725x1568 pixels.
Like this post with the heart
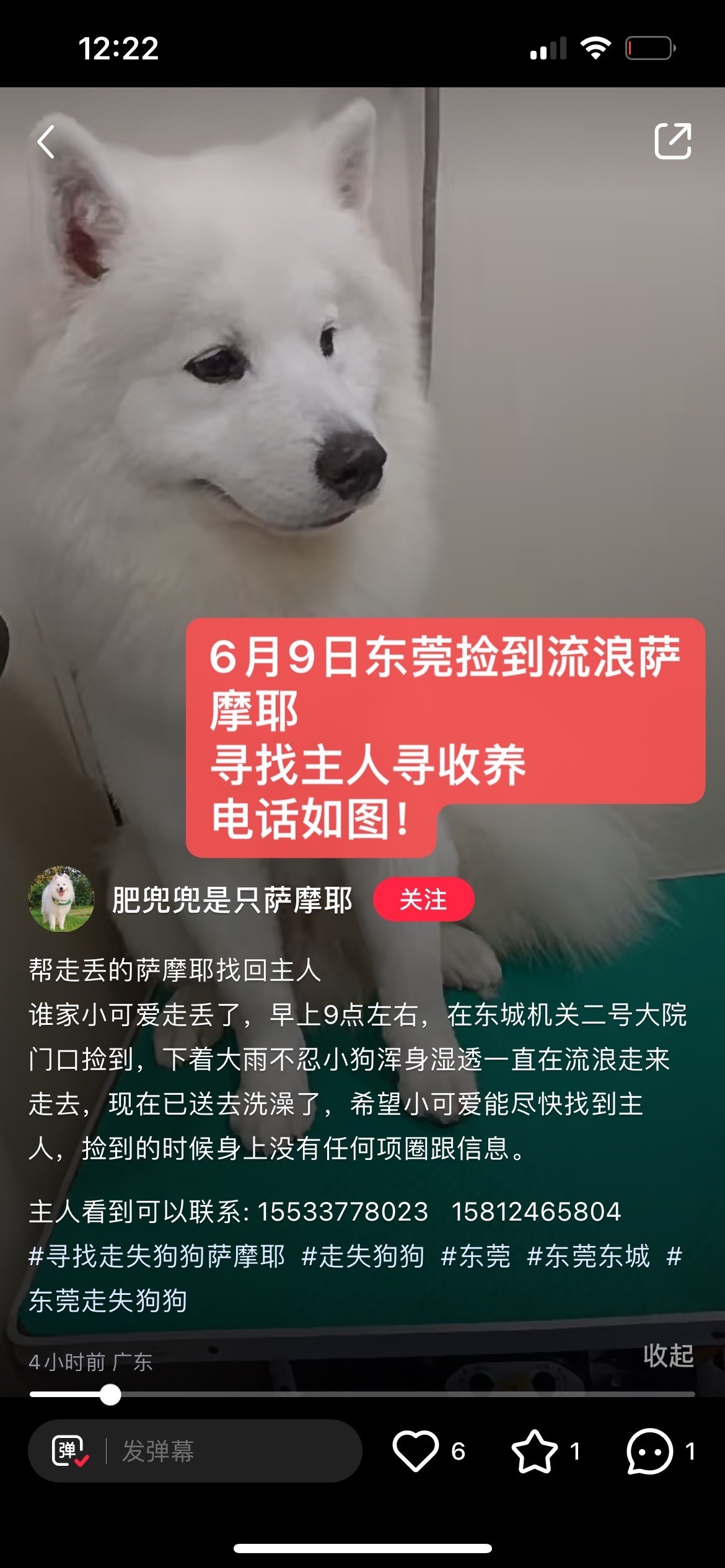415,1451
